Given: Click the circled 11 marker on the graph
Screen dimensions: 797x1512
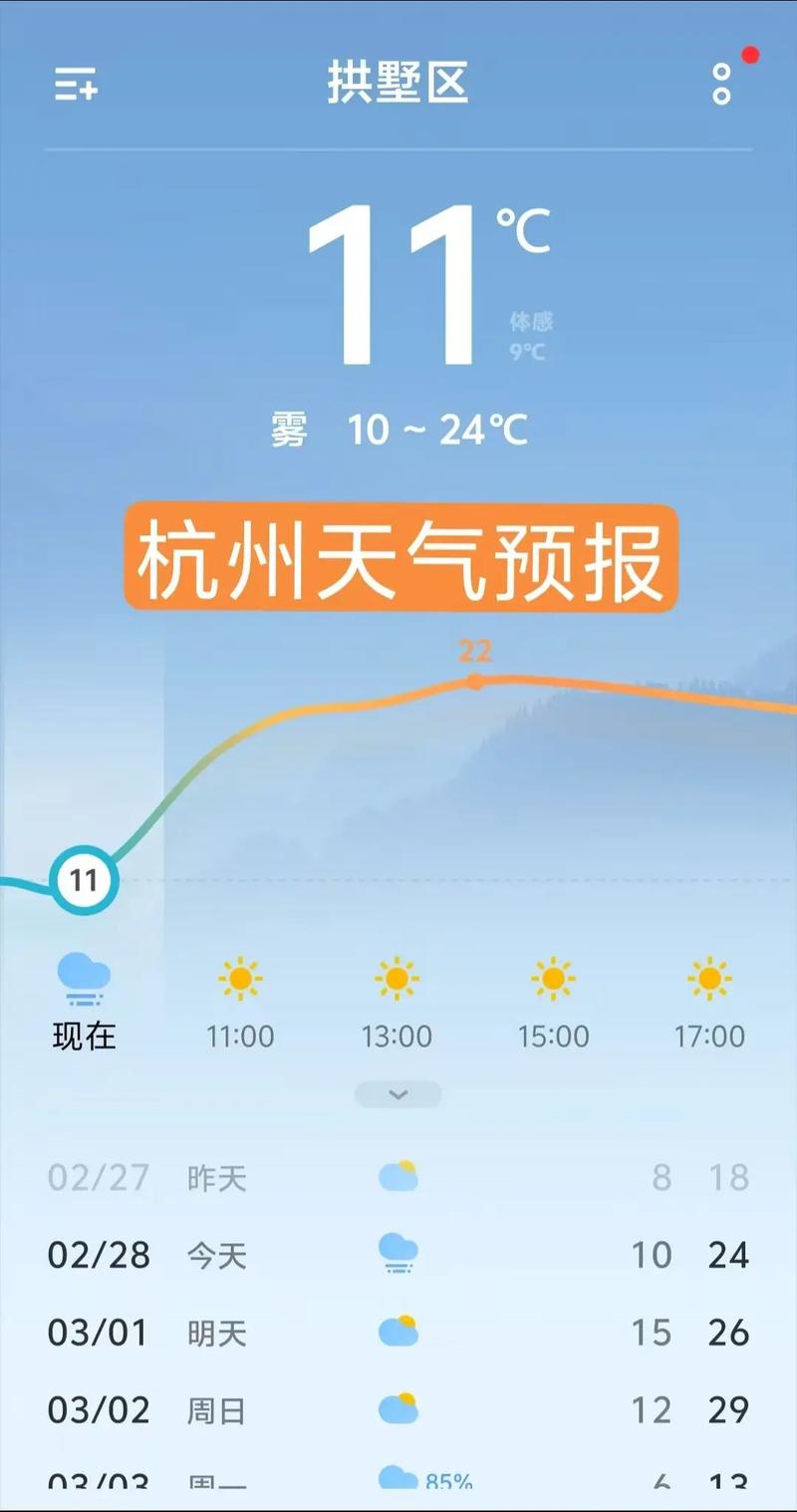Looking at the screenshot, I should (x=85, y=878).
